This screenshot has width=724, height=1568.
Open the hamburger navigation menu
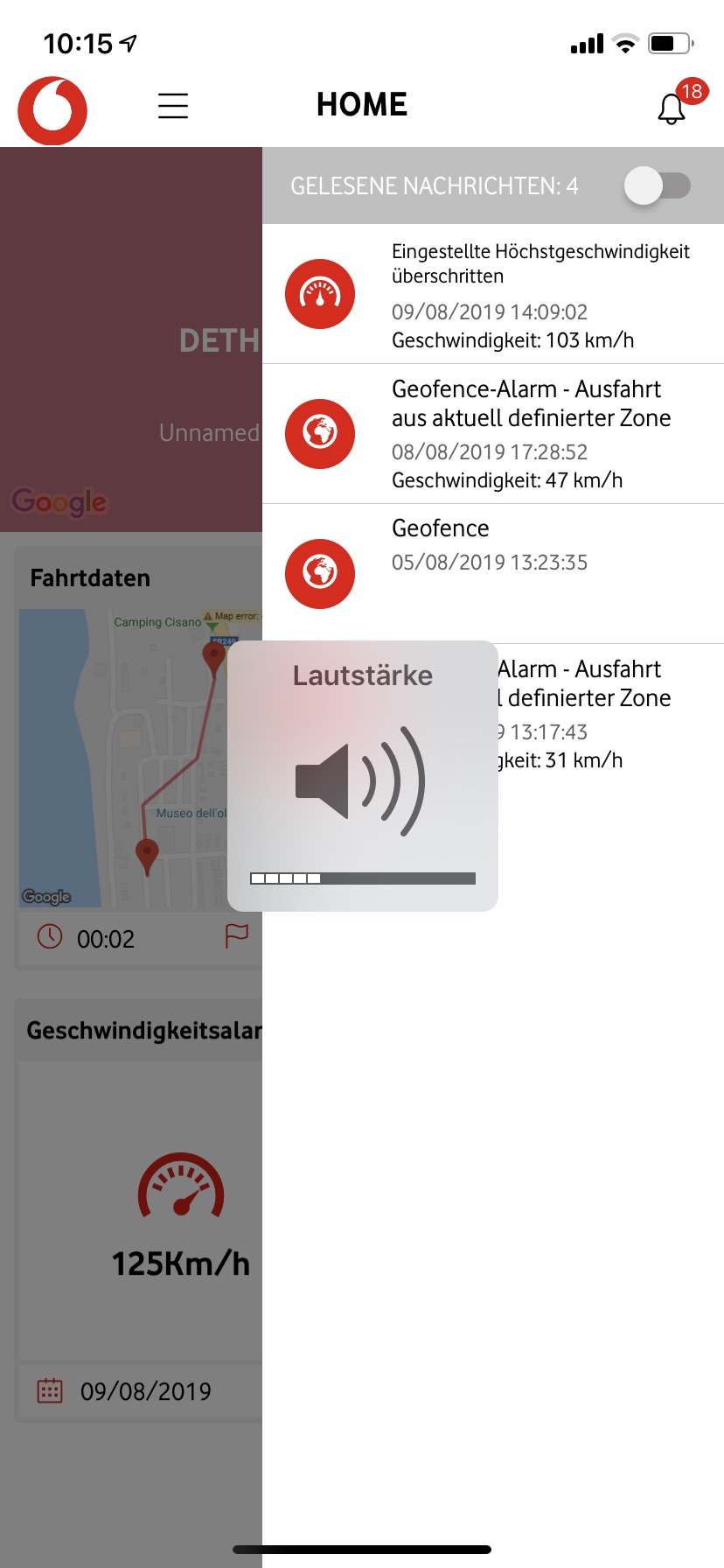(172, 105)
